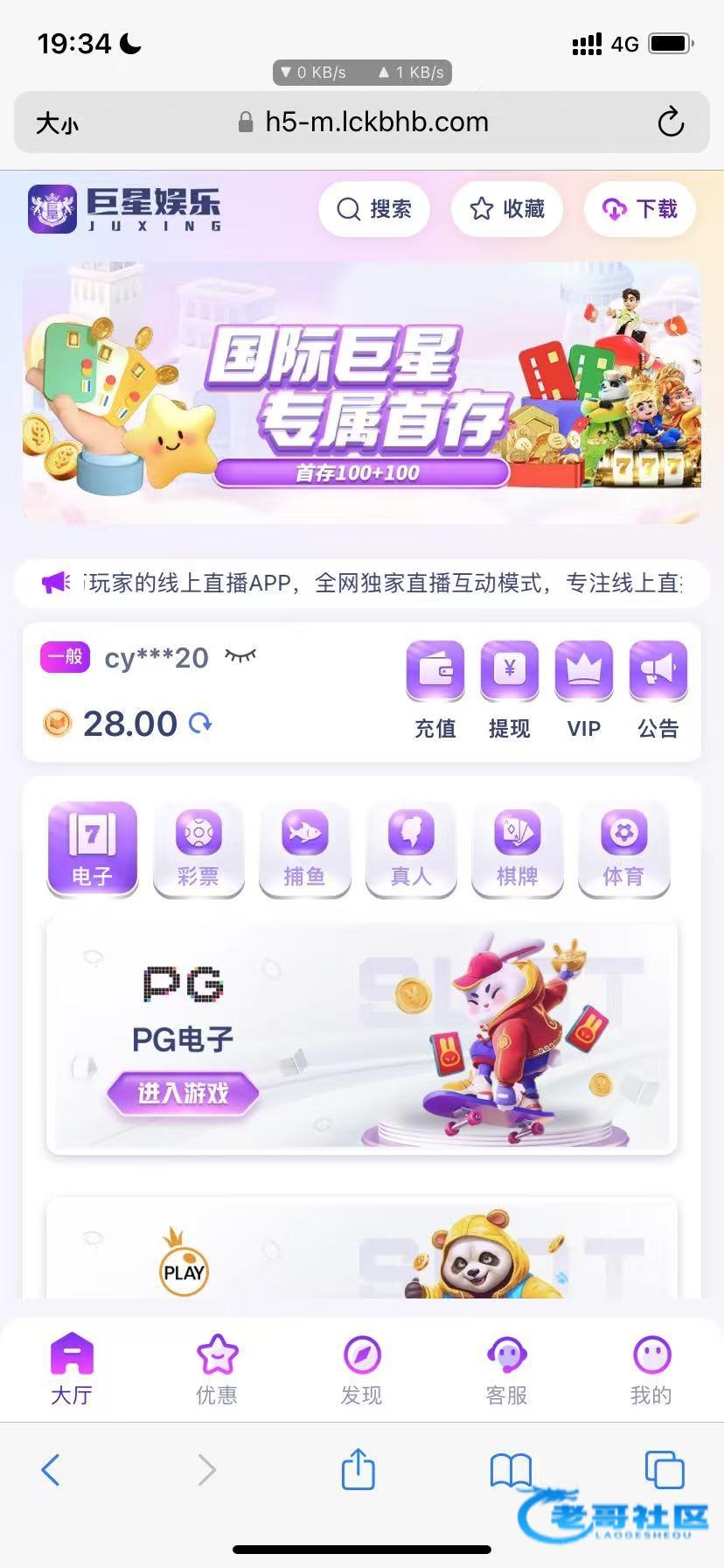Viewport: 724px width, 1568px height.
Task: Select the 真人 live casino category
Action: coord(411,849)
